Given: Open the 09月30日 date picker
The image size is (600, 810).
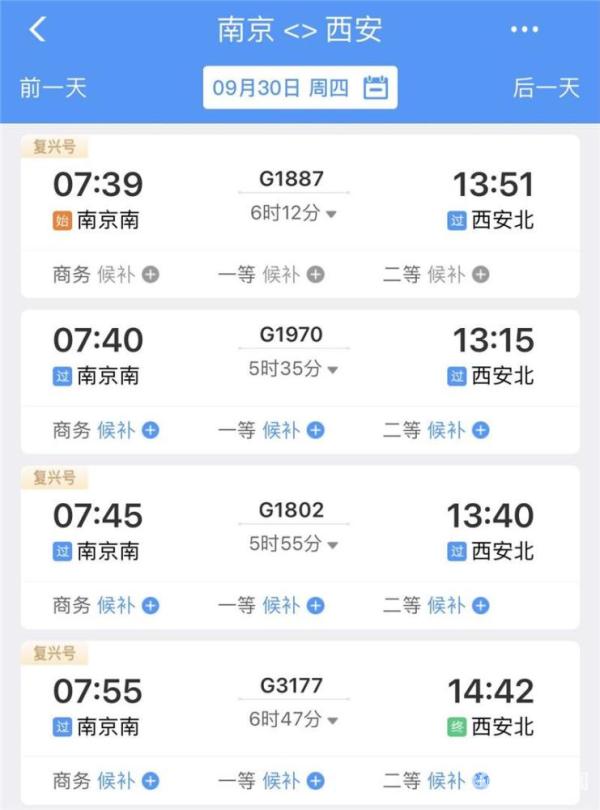Looking at the screenshot, I should (x=300, y=87).
